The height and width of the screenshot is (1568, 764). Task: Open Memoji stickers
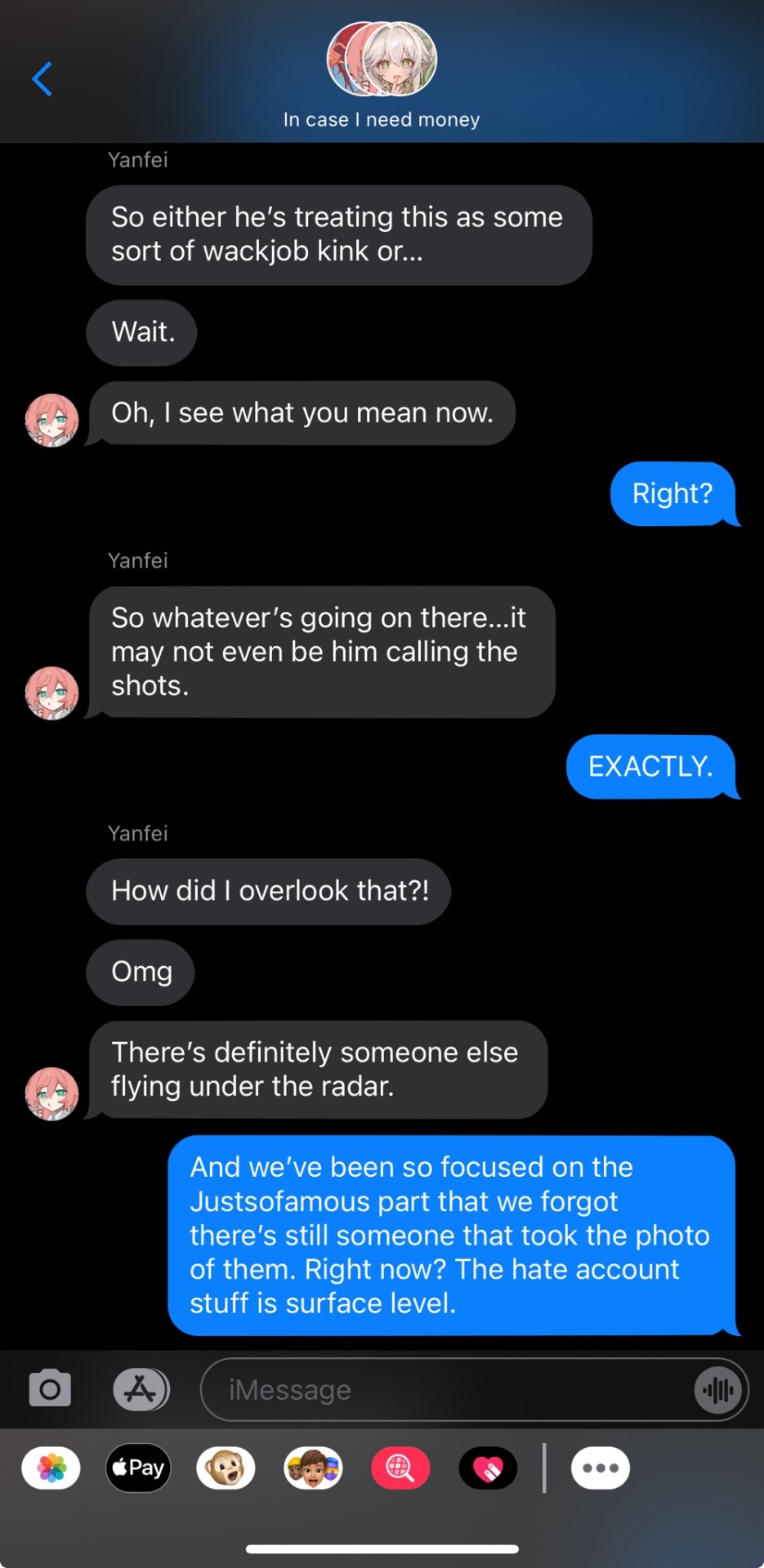[x=313, y=1468]
